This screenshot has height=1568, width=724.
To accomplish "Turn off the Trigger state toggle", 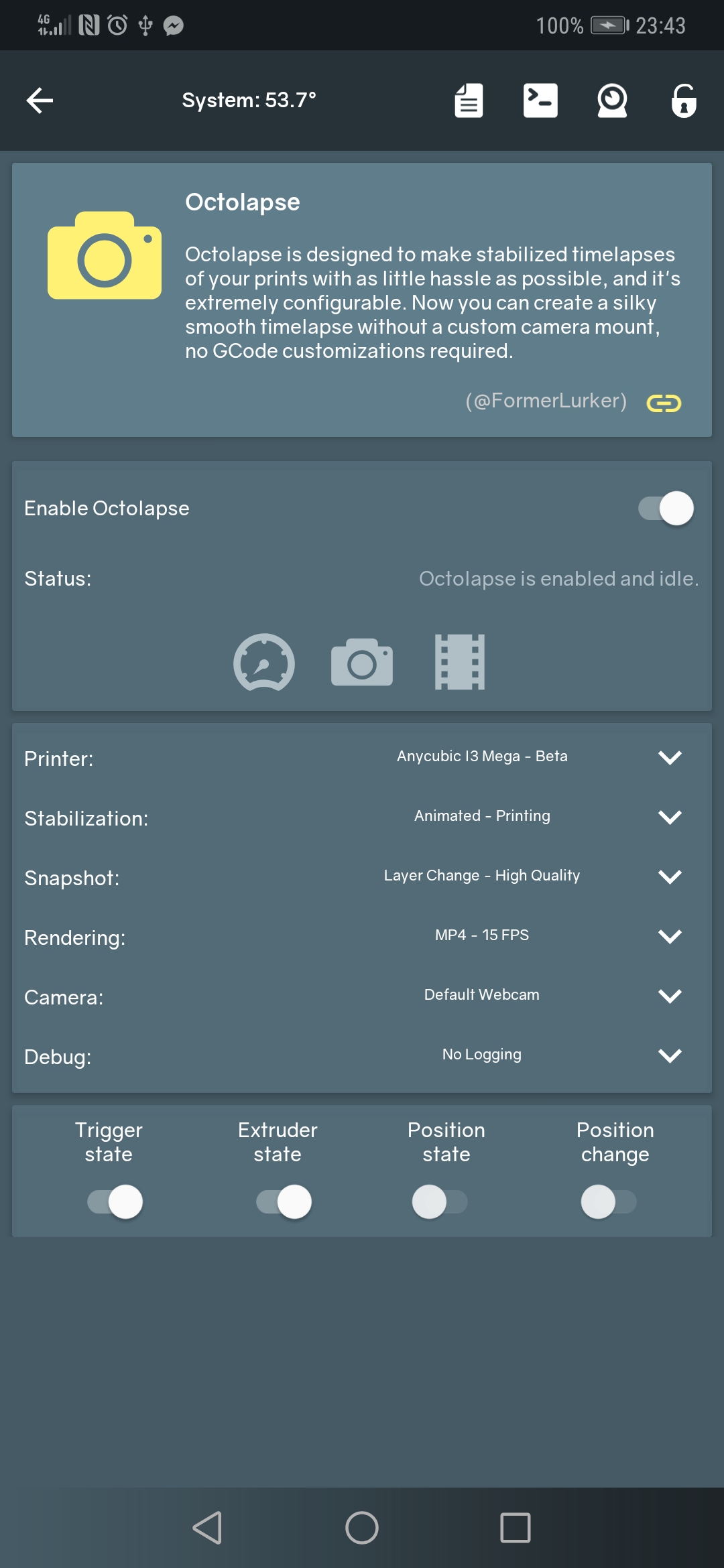I will [114, 1201].
